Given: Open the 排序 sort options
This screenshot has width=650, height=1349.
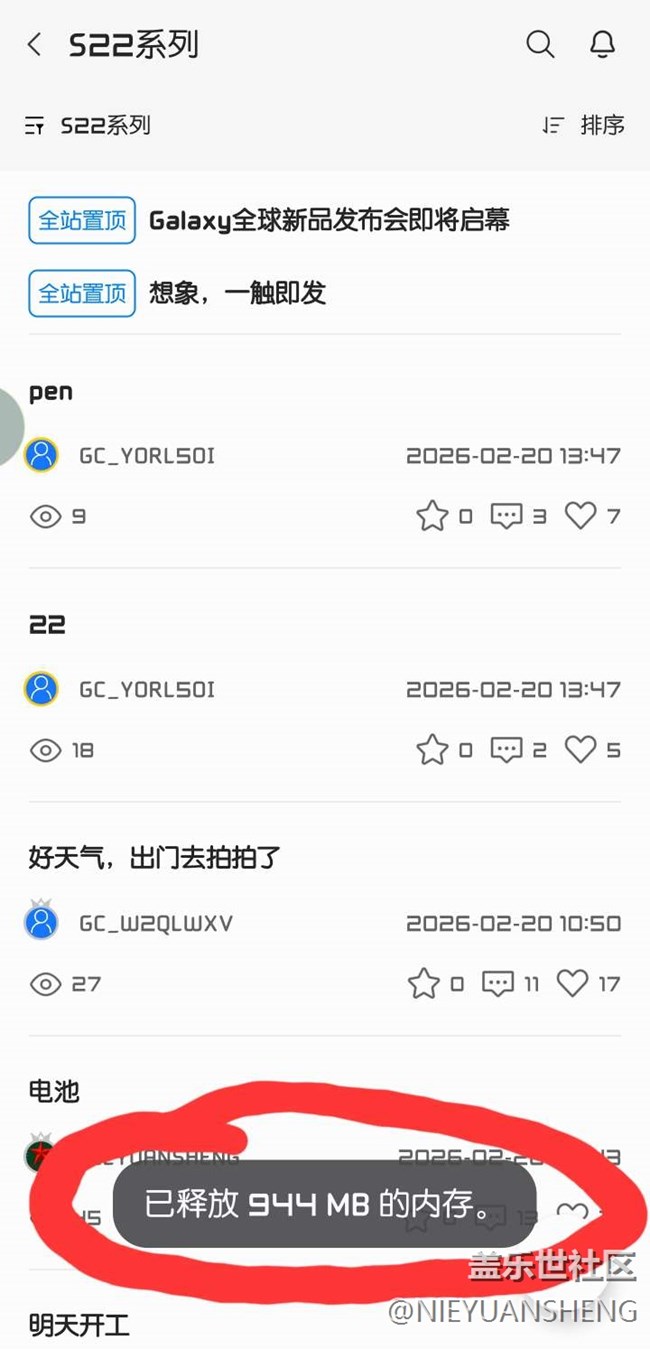Looking at the screenshot, I should 585,126.
